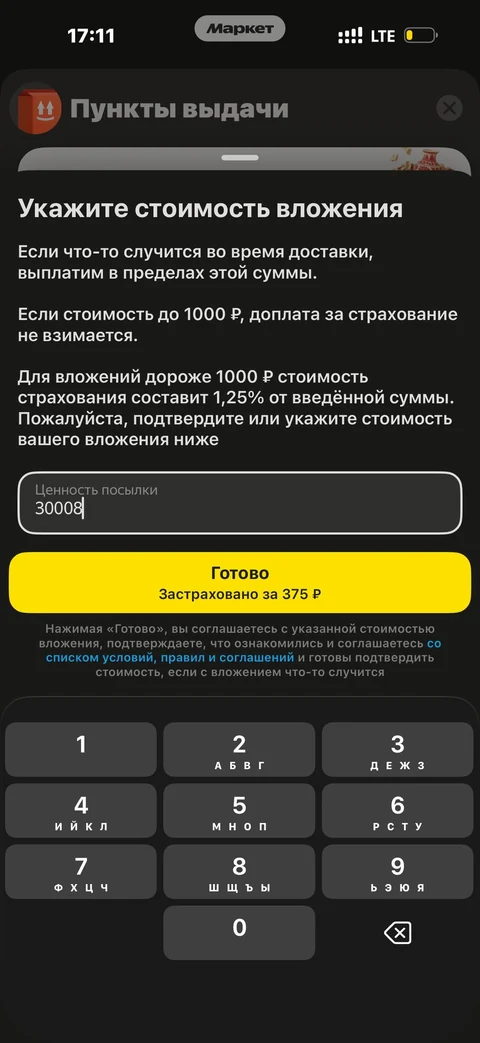The image size is (480, 1043).
Task: Delete the last digit with backspace
Action: click(x=398, y=933)
